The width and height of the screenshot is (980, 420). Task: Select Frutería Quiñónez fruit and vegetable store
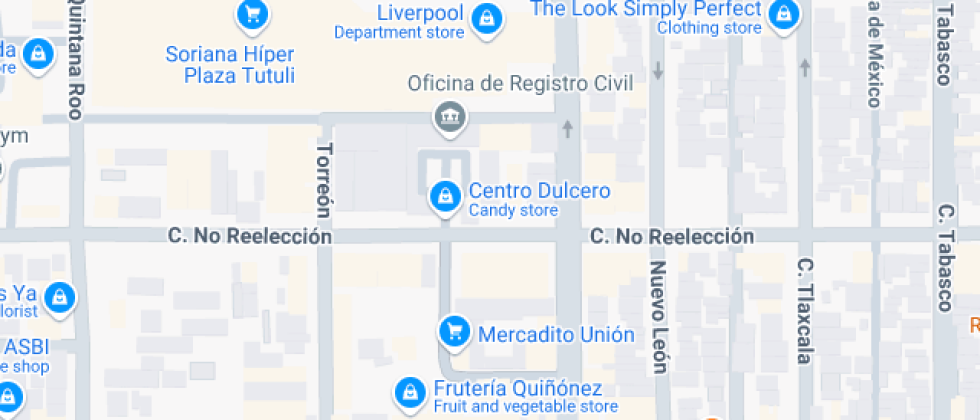tap(409, 393)
